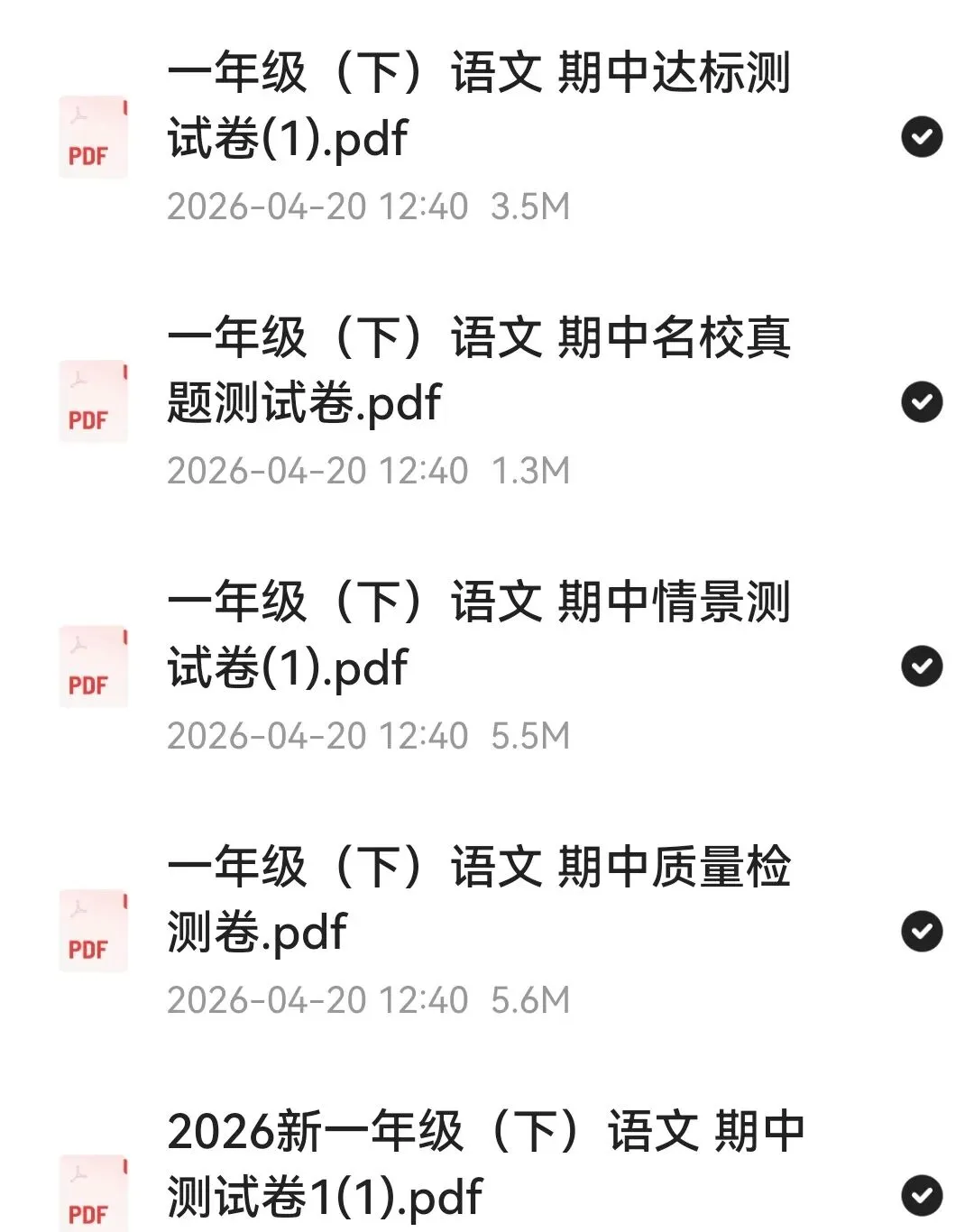Image resolution: width=974 pixels, height=1232 pixels.
Task: Open 一年级（下）语文 期中名校真题测试卷.pdf
Action: [x=478, y=369]
